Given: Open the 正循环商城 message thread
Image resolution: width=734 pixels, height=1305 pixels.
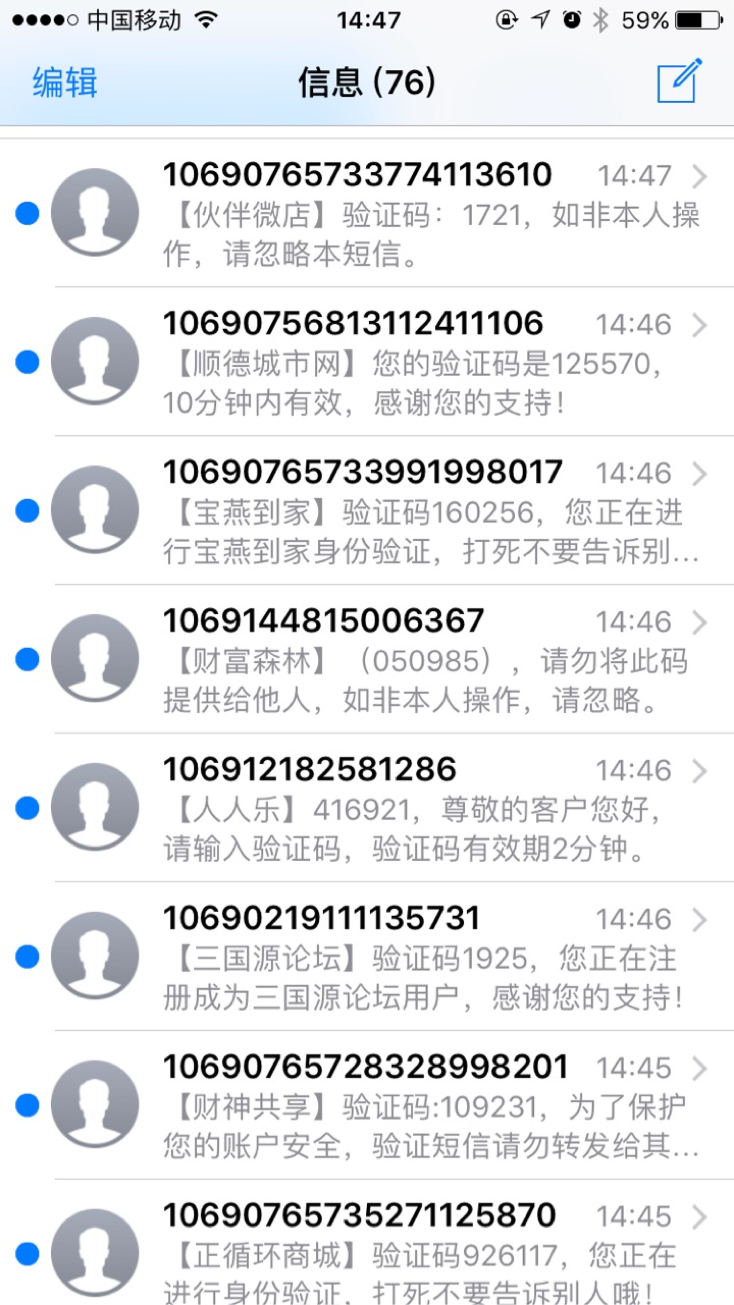Looking at the screenshot, I should [367, 1243].
